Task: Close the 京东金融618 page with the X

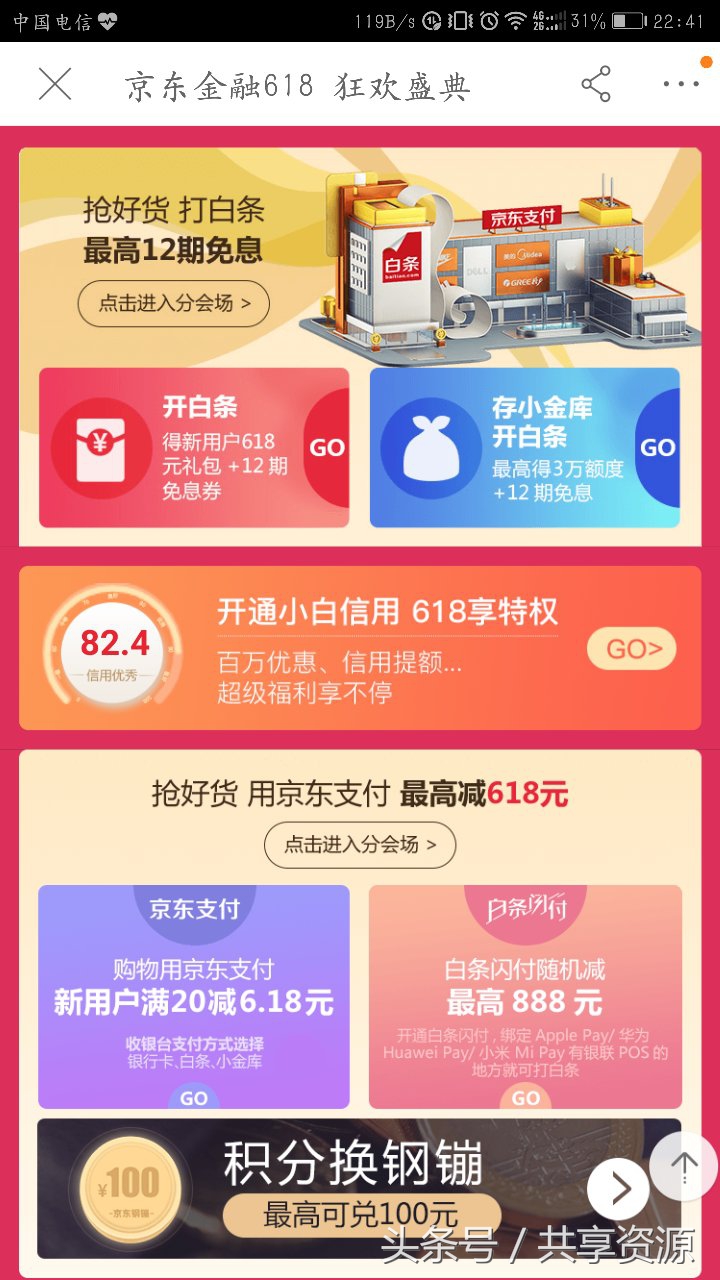Action: point(57,83)
